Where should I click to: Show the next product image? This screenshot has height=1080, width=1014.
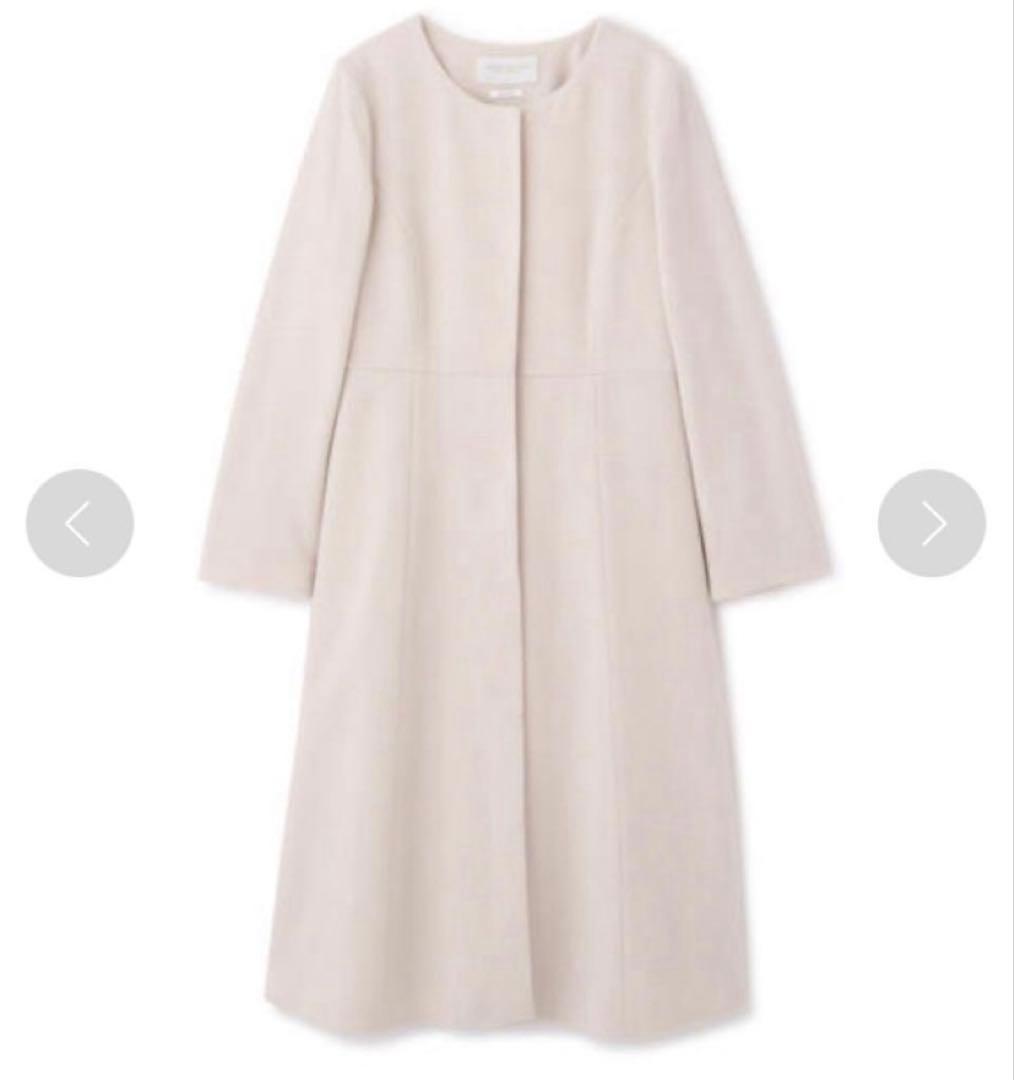(931, 523)
